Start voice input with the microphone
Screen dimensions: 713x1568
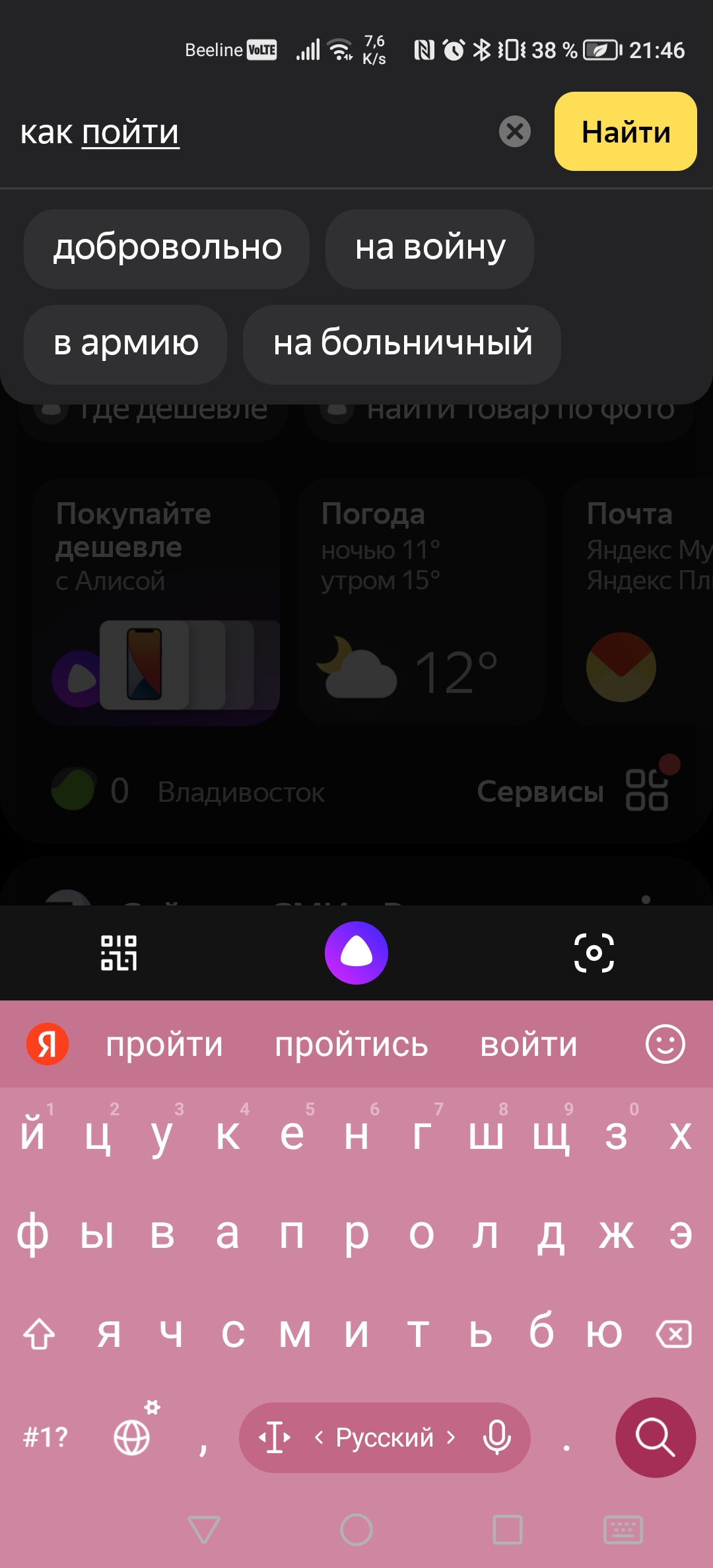(496, 1437)
